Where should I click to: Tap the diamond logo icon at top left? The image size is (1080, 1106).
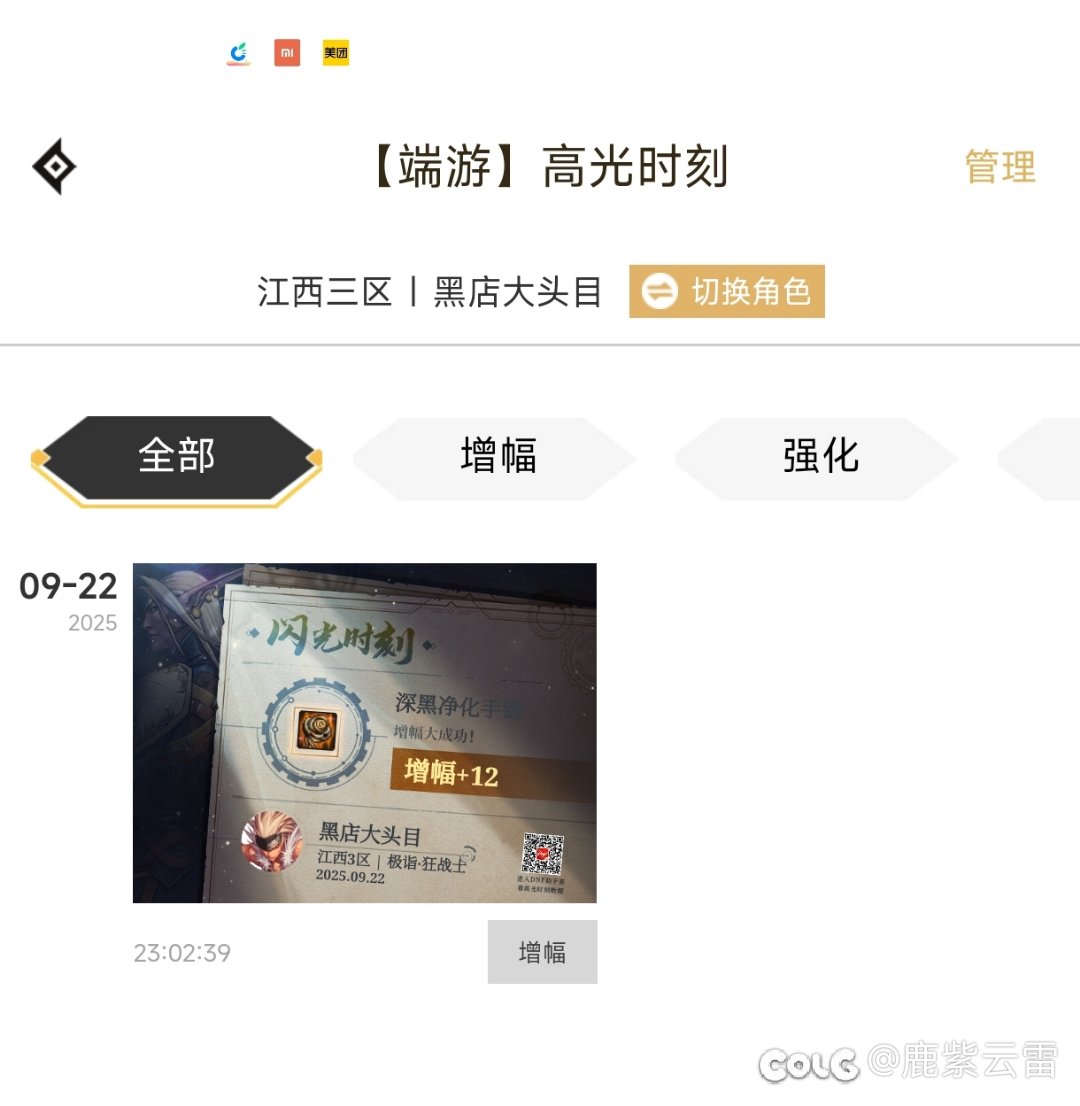(54, 166)
